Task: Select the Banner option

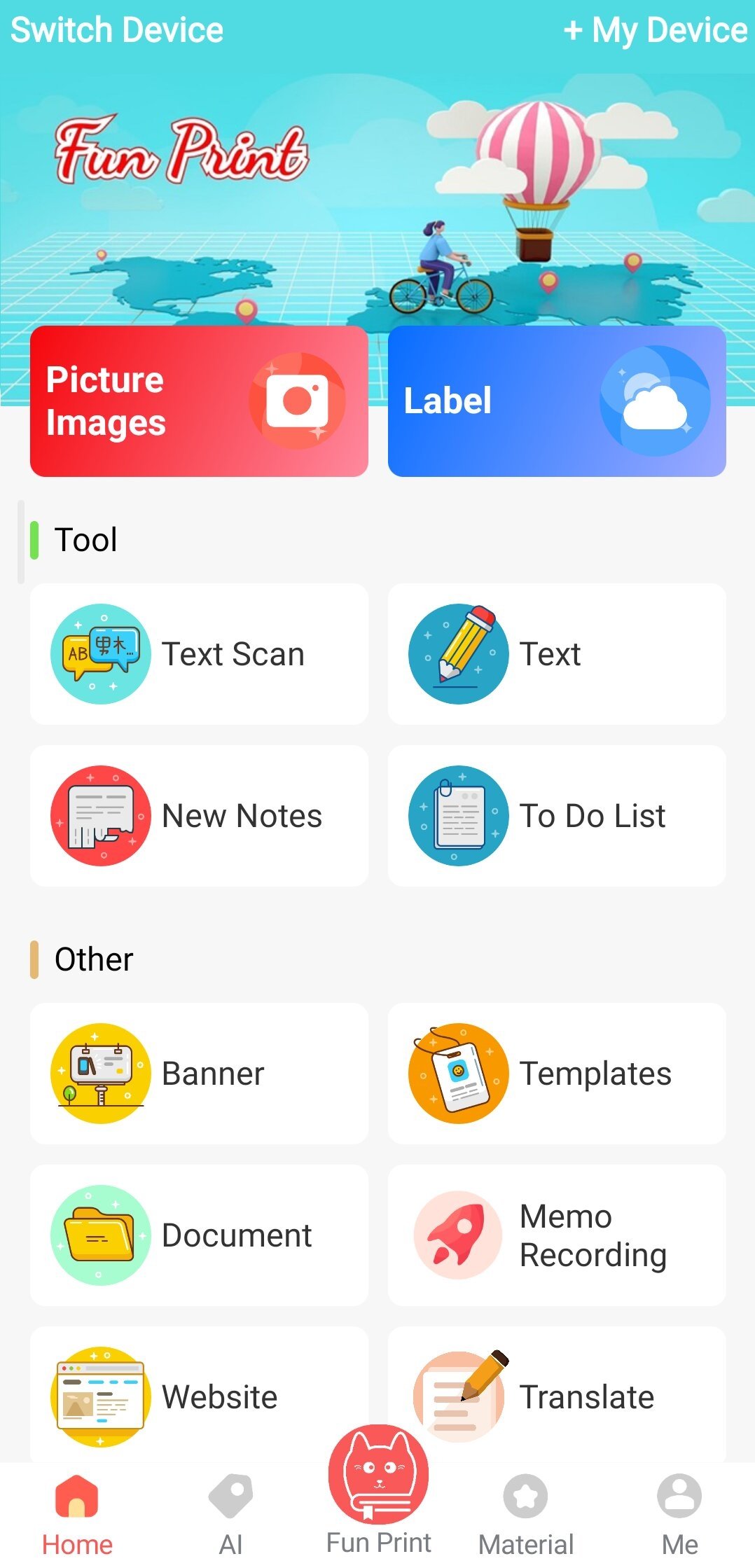Action: [199, 1074]
